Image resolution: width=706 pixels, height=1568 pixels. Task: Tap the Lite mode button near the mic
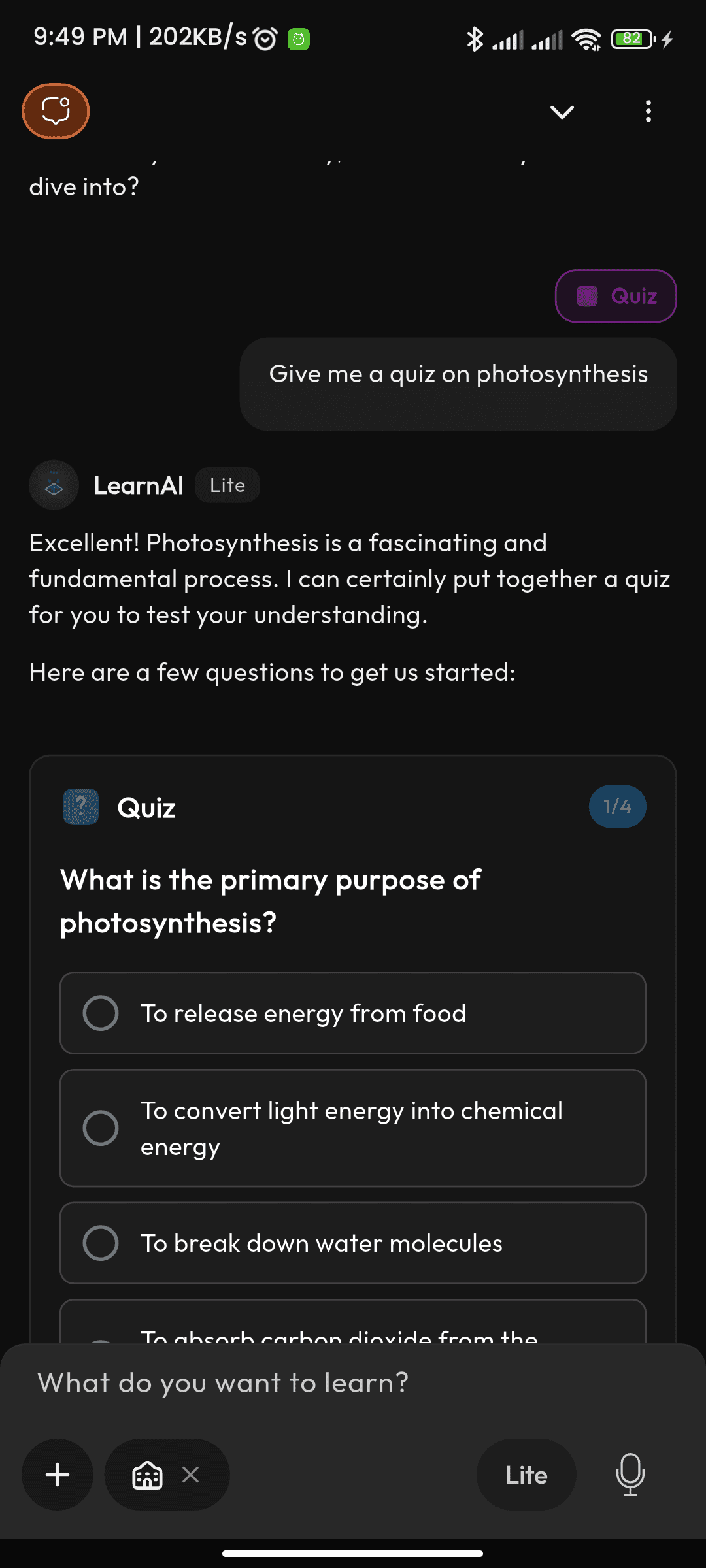(526, 1475)
